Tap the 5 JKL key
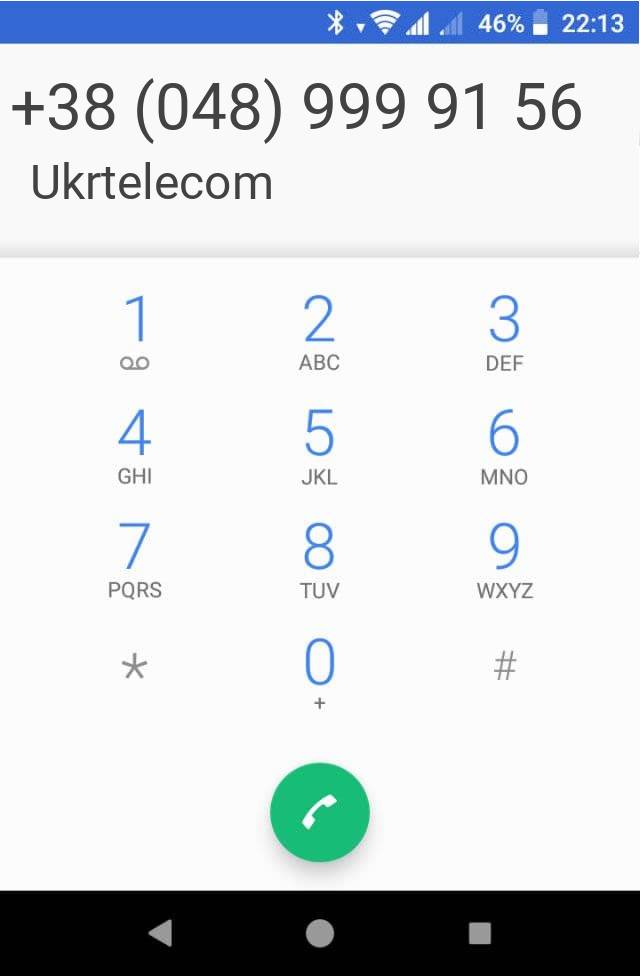This screenshot has height=976, width=640. (319, 446)
